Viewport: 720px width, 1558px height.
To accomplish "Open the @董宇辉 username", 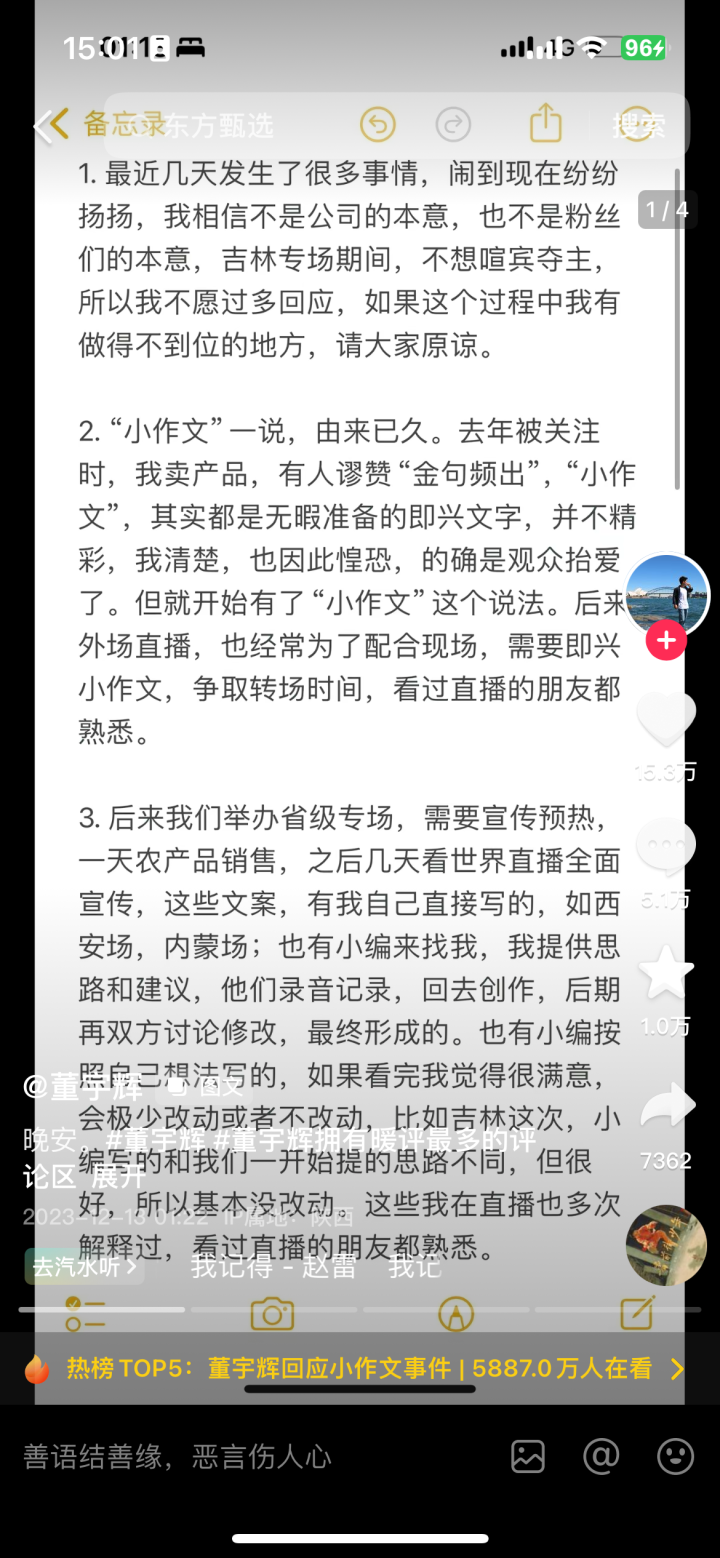I will pyautogui.click(x=84, y=1088).
